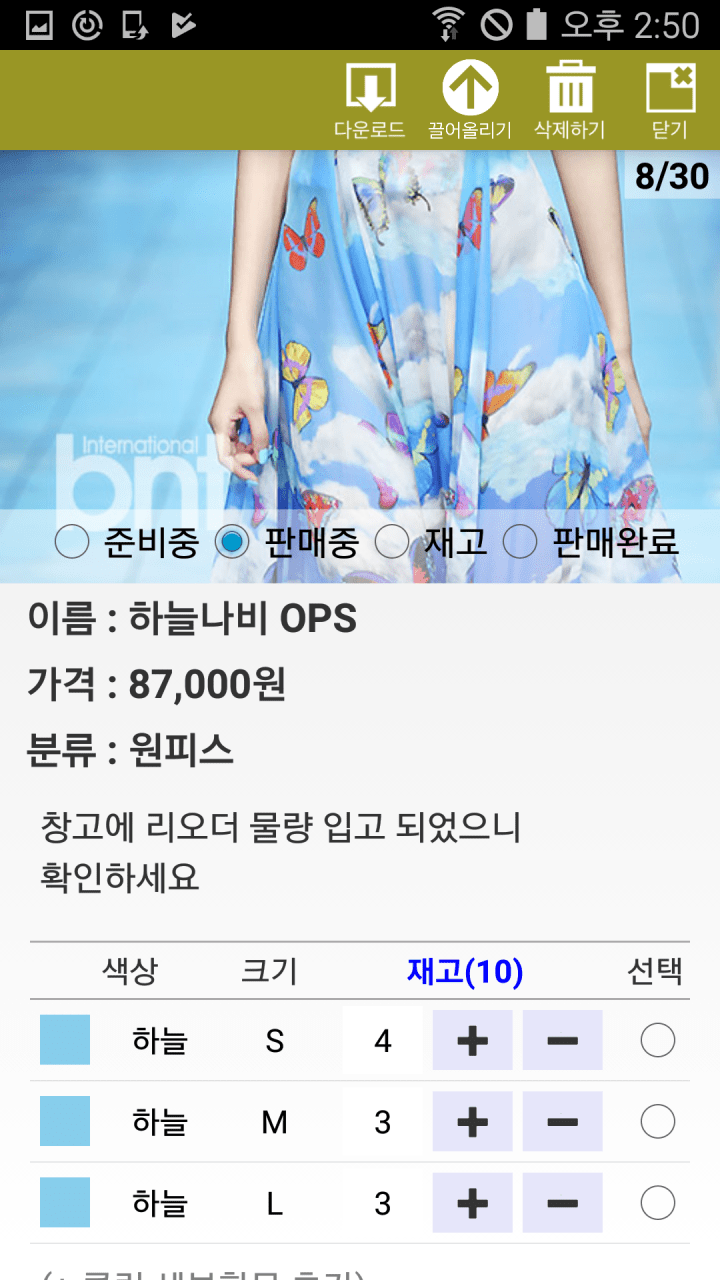
Task: Select the 하늘 M row
Action: [x=658, y=1122]
